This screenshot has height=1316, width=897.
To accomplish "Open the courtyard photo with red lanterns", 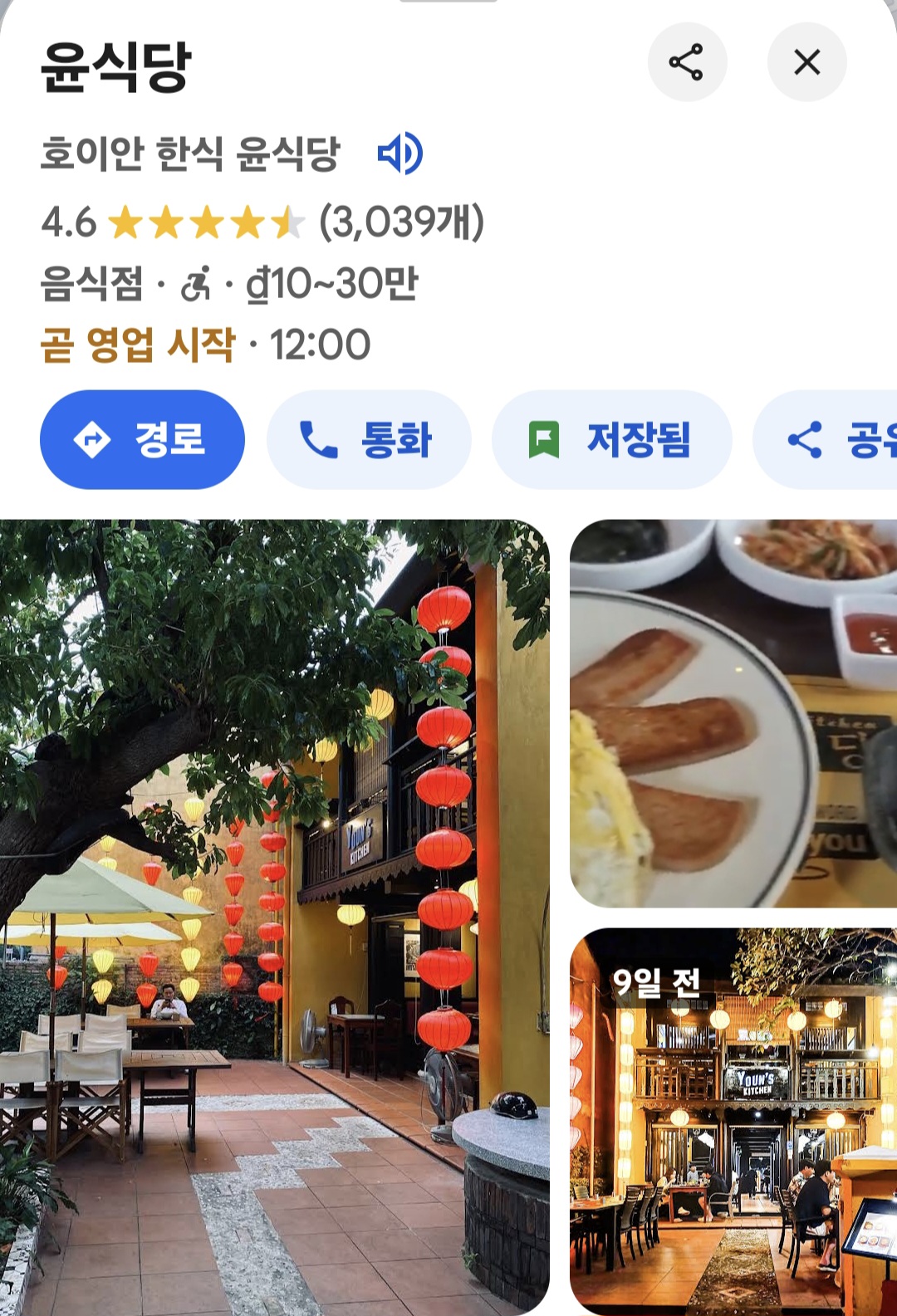I will (274, 913).
